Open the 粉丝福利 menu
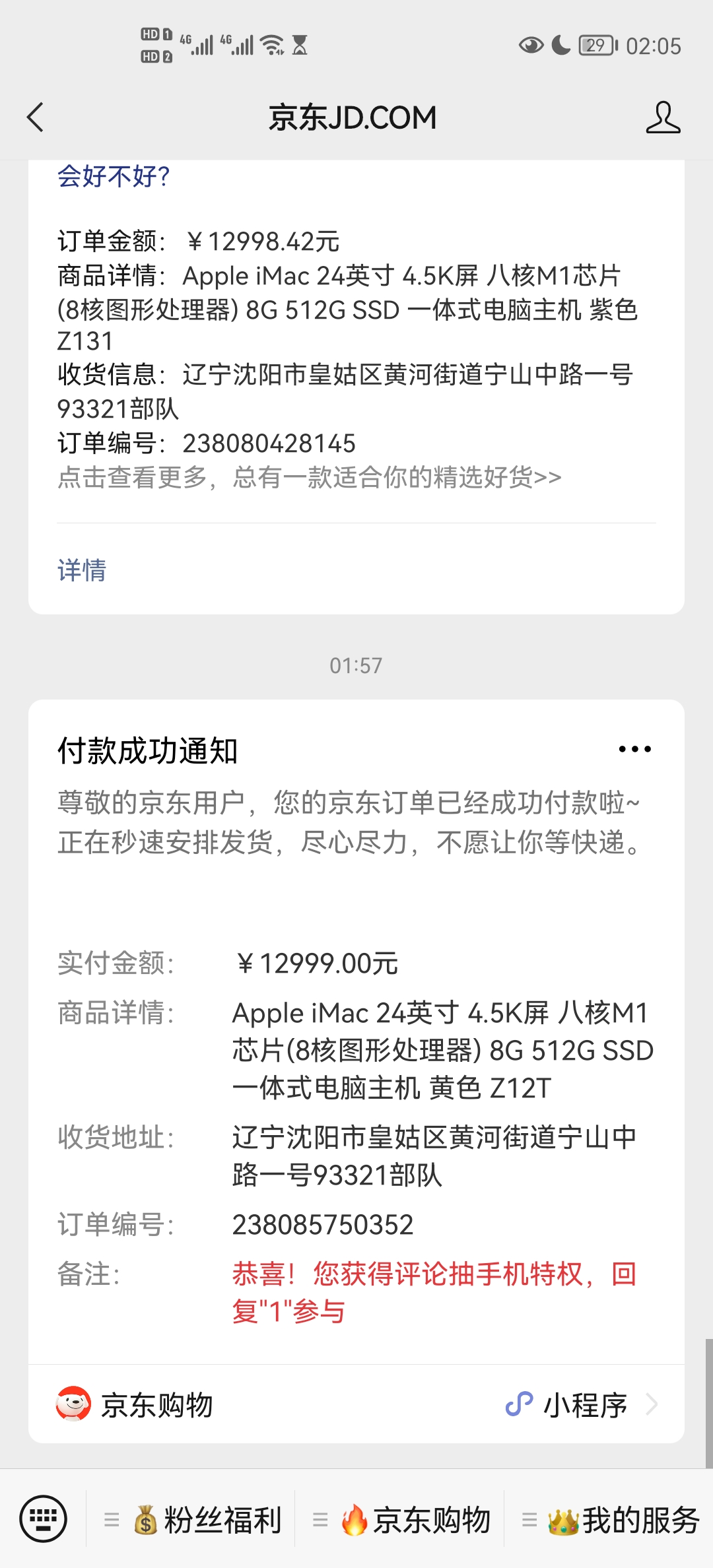Viewport: 713px width, 1568px height. tap(193, 1520)
